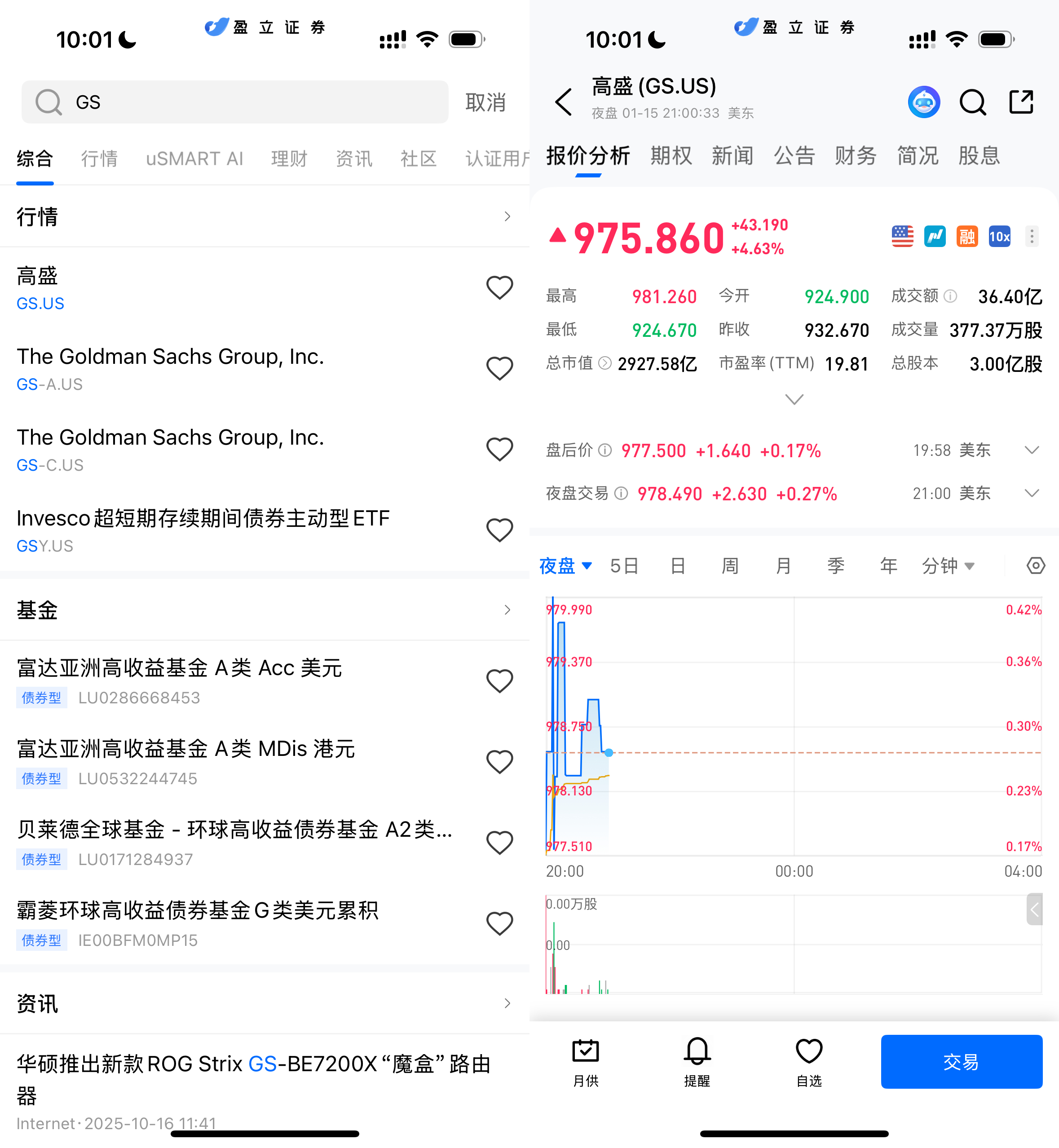Expand the 盘后价 row

pos(1032,450)
